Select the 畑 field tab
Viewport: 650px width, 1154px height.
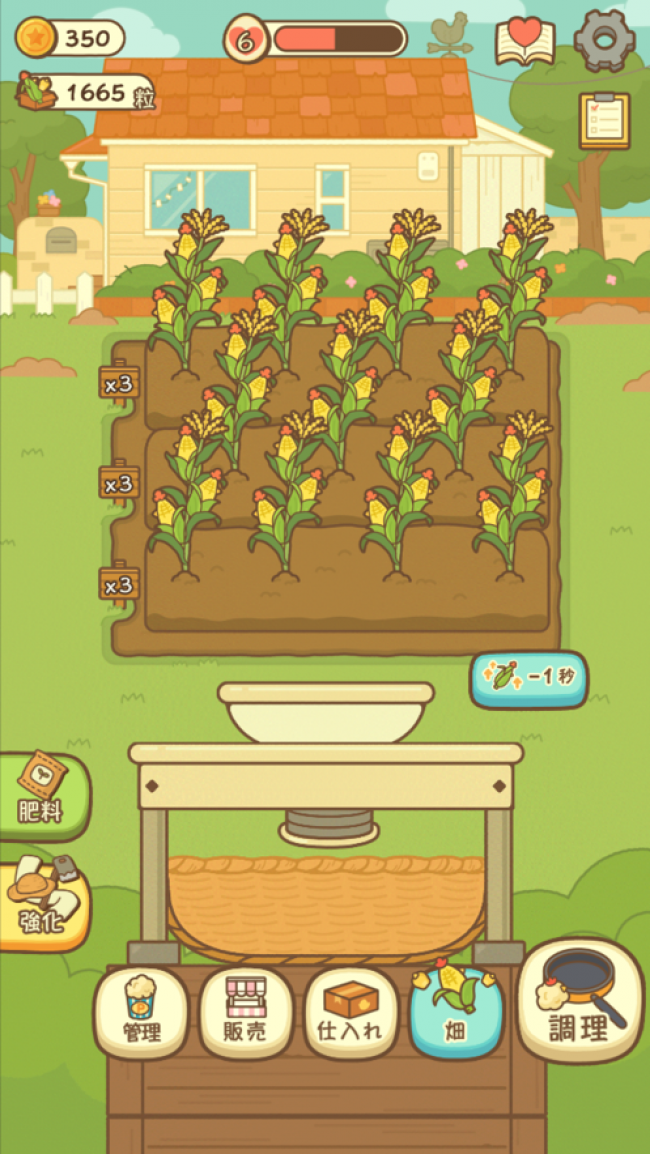click(456, 1011)
